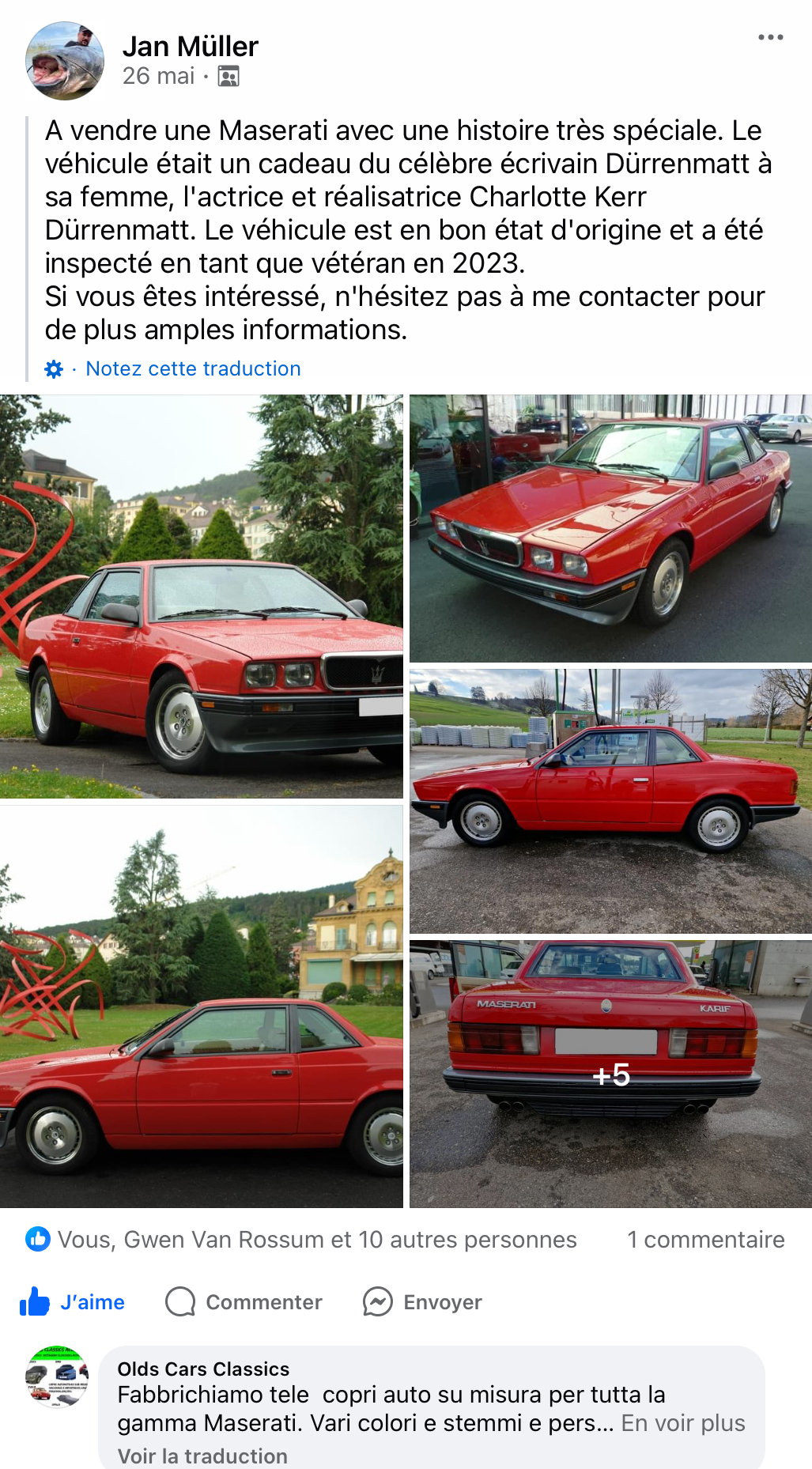Open the +5 more photos tile
The width and height of the screenshot is (812, 1469).
tap(610, 1074)
